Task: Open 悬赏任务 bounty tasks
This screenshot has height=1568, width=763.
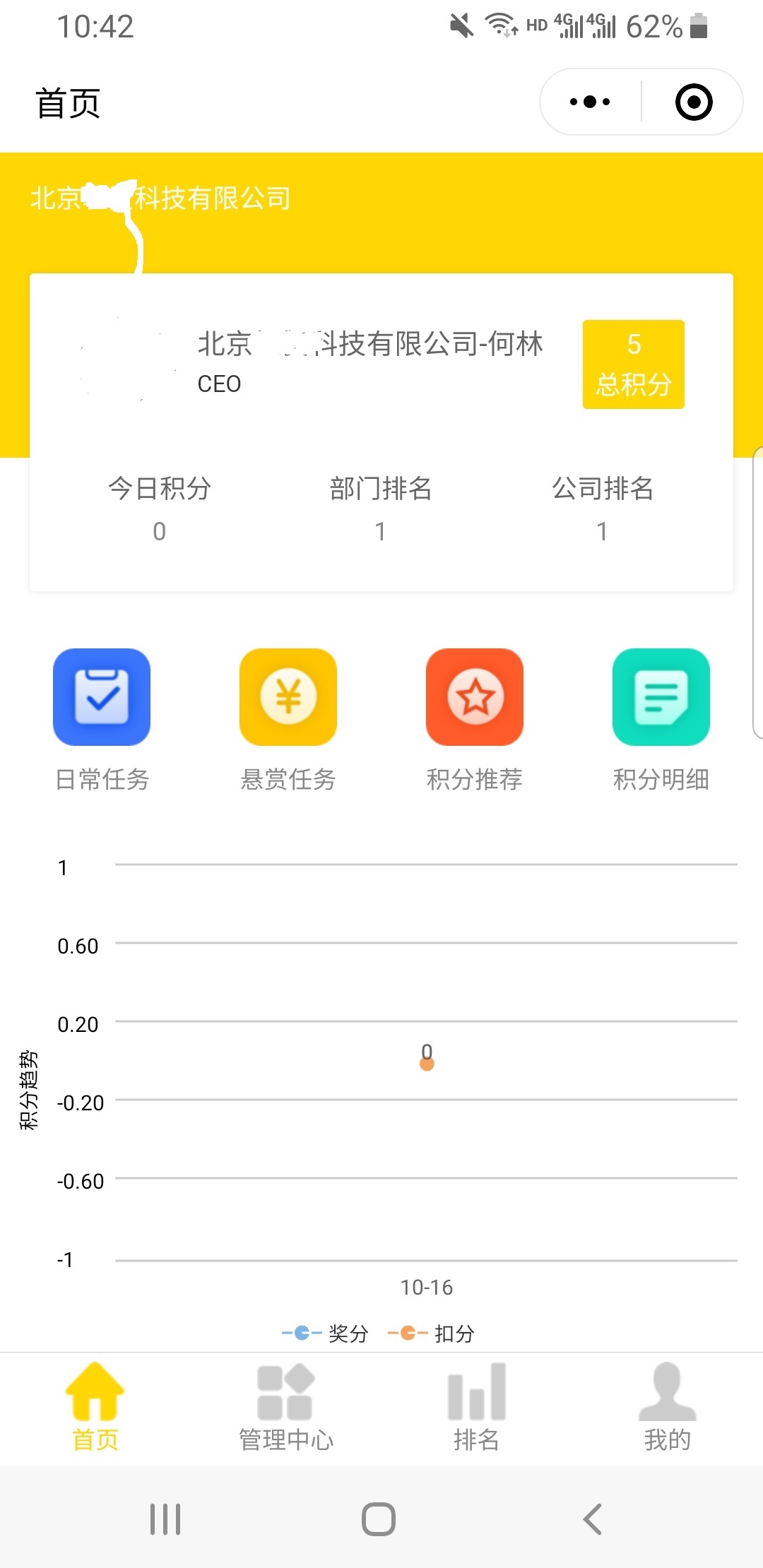Action: (x=288, y=719)
